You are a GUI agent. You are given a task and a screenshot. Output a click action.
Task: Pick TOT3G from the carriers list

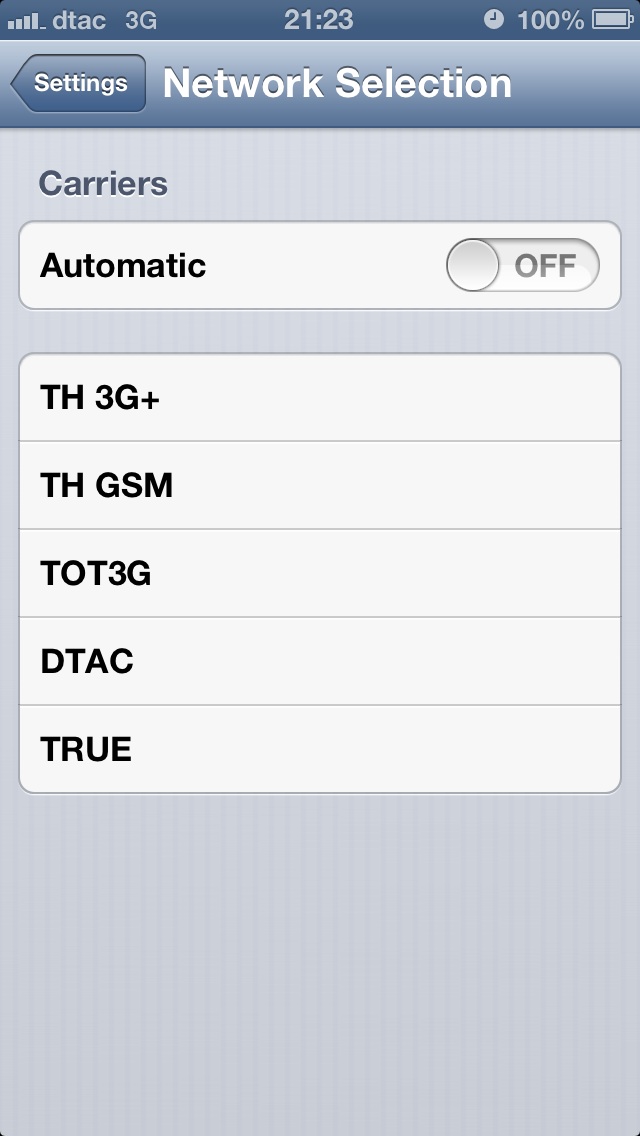320,574
